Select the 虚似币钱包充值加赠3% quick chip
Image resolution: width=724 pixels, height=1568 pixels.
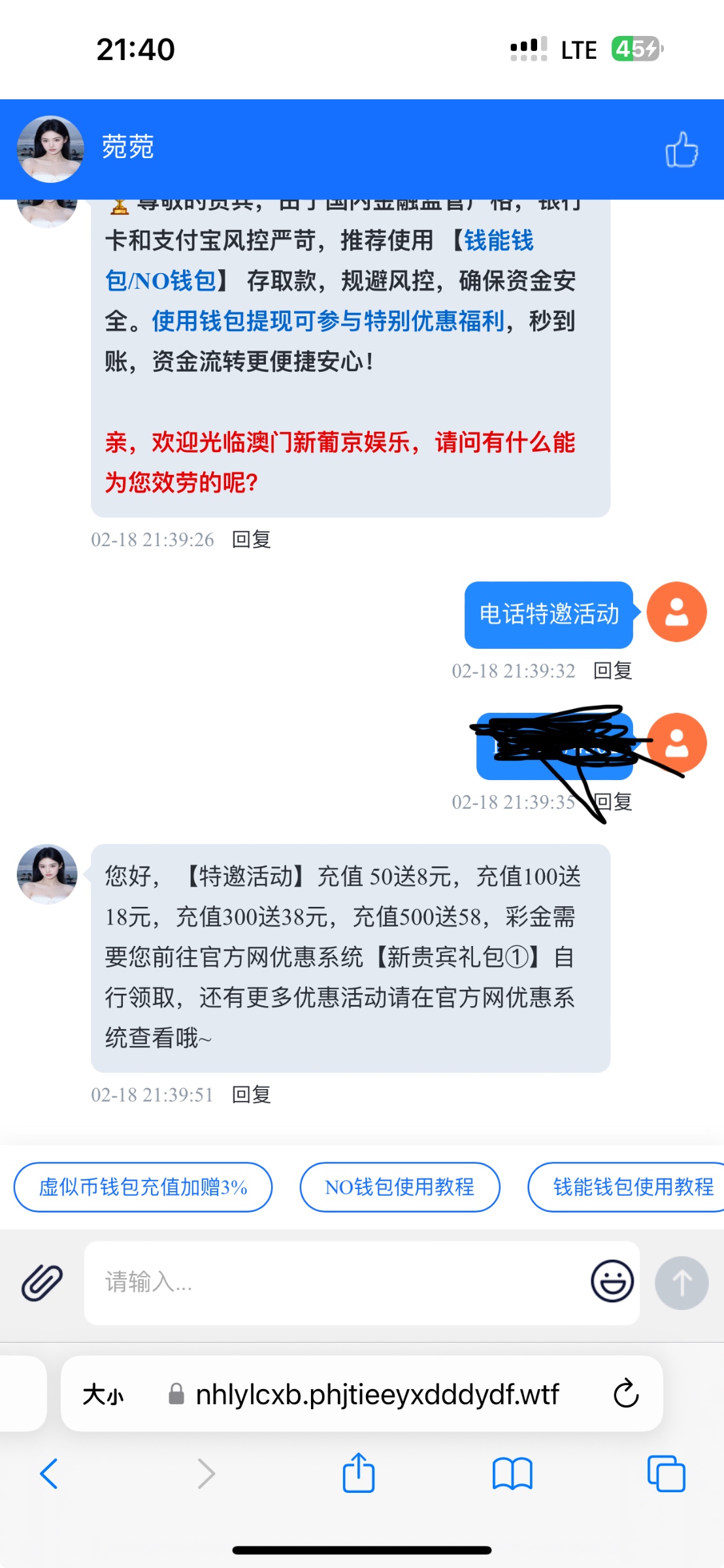[x=143, y=1187]
